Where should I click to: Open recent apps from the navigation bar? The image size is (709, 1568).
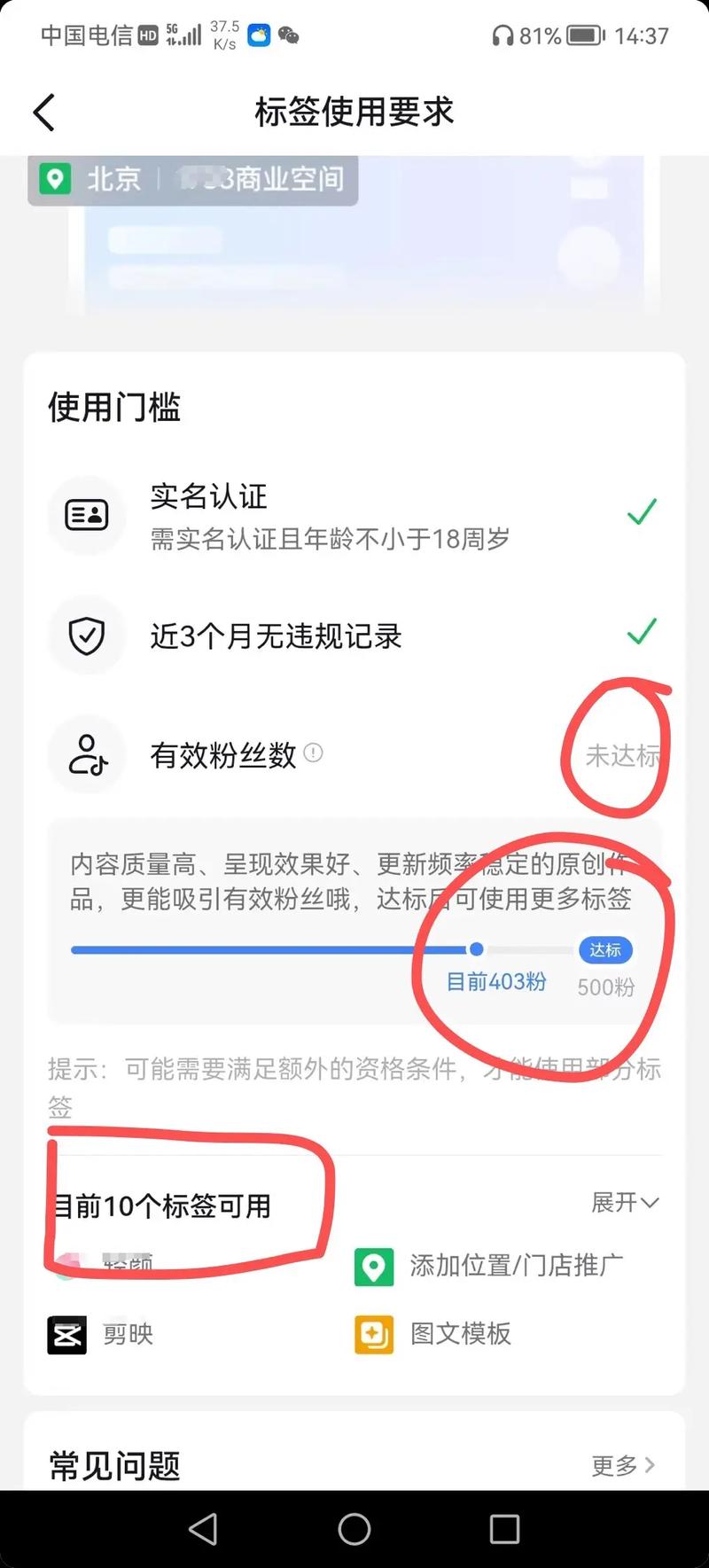click(504, 1529)
